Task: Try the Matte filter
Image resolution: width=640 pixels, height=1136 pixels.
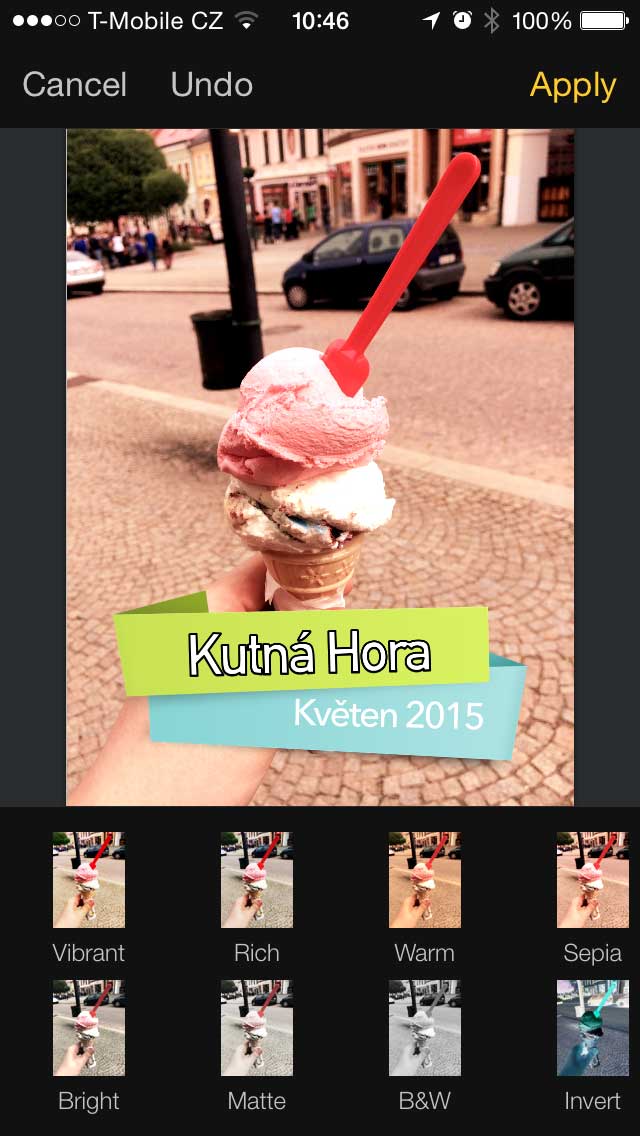Action: click(257, 1028)
